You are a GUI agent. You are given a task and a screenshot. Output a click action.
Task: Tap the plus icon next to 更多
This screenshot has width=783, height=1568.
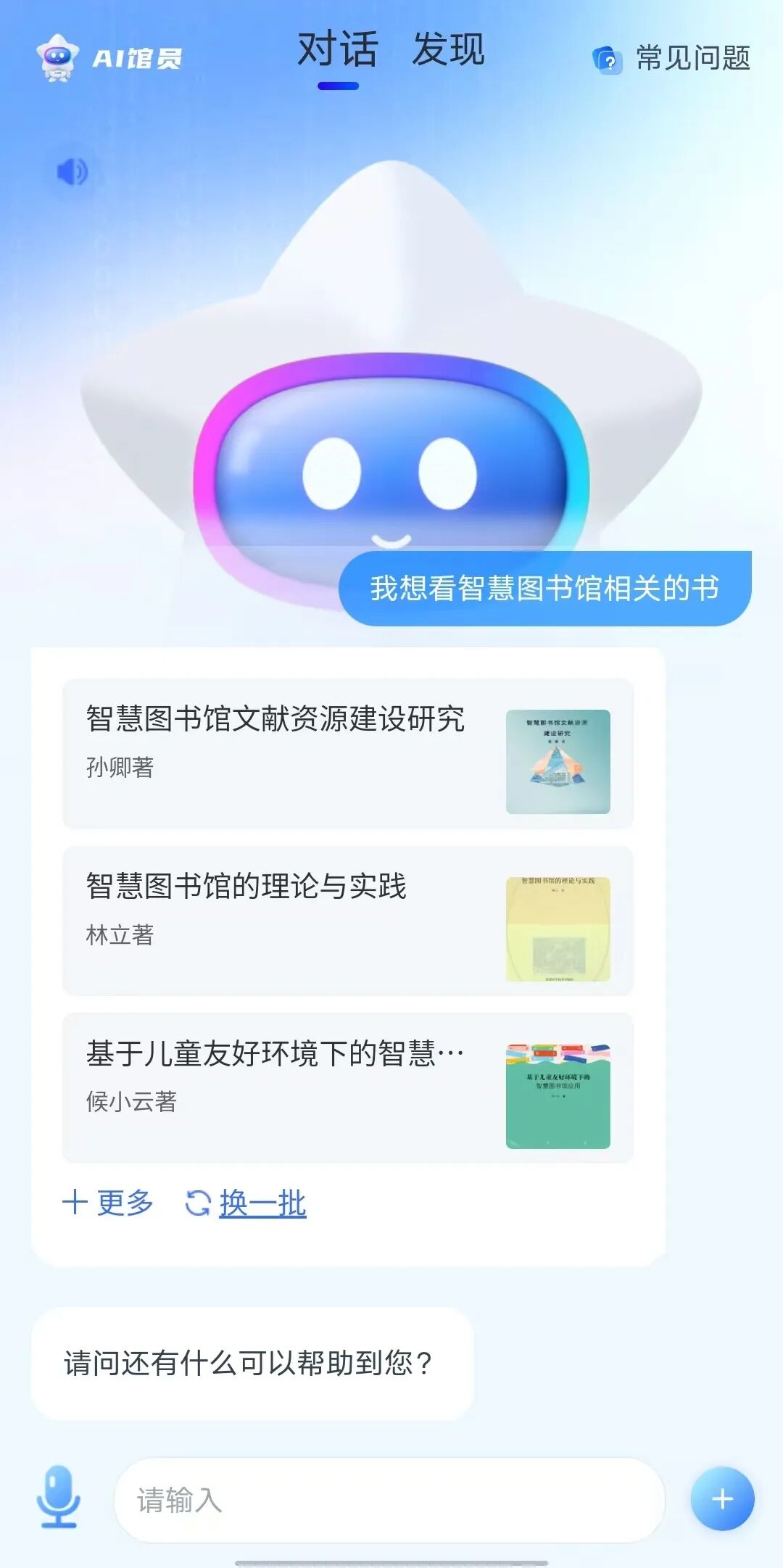click(75, 1202)
